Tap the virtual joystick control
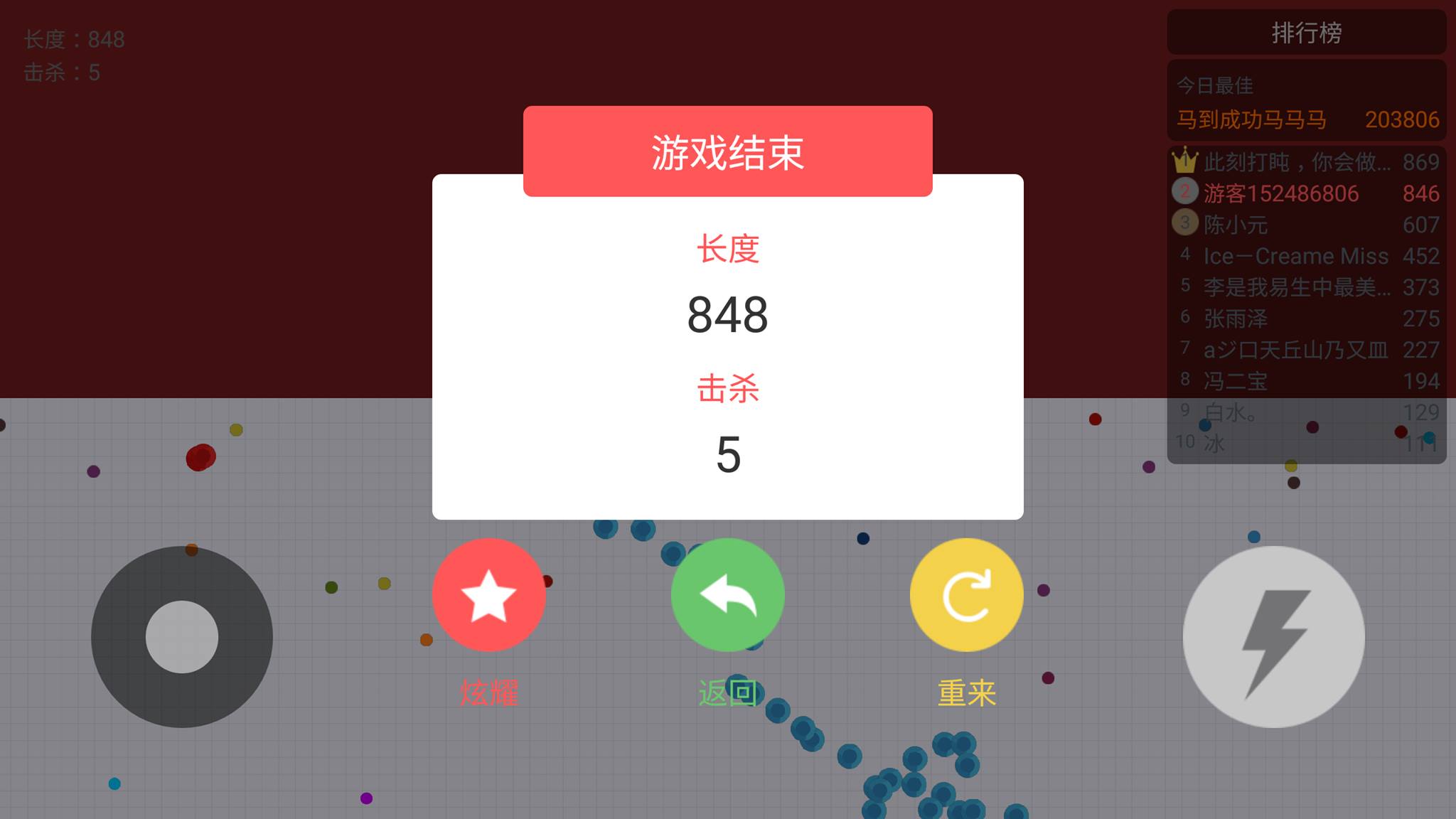 pyautogui.click(x=182, y=637)
